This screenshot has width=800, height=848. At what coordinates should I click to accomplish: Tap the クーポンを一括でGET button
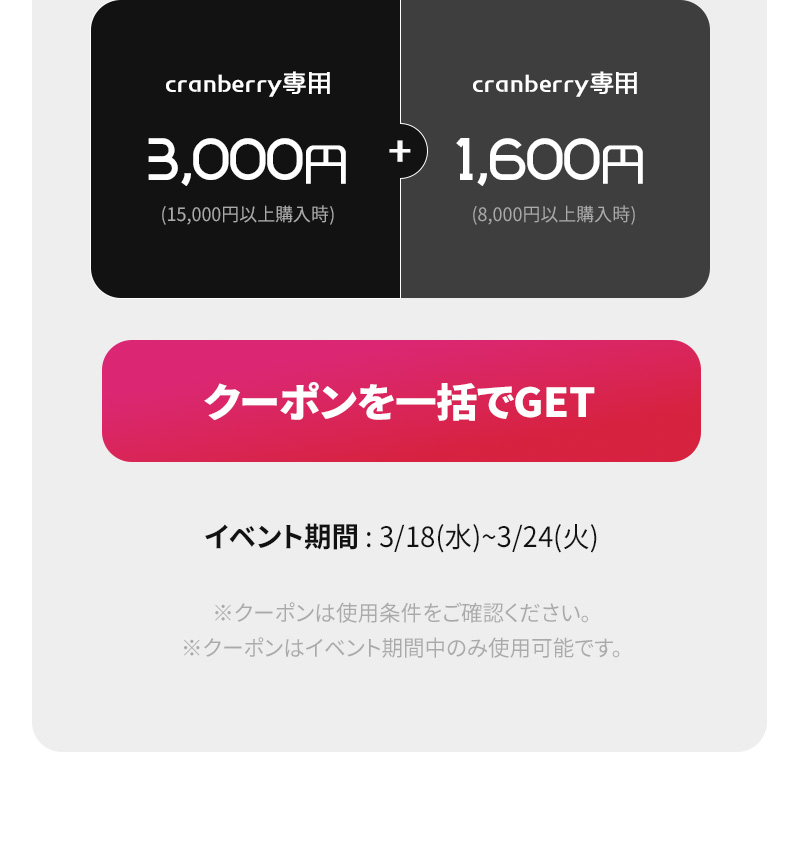click(401, 401)
